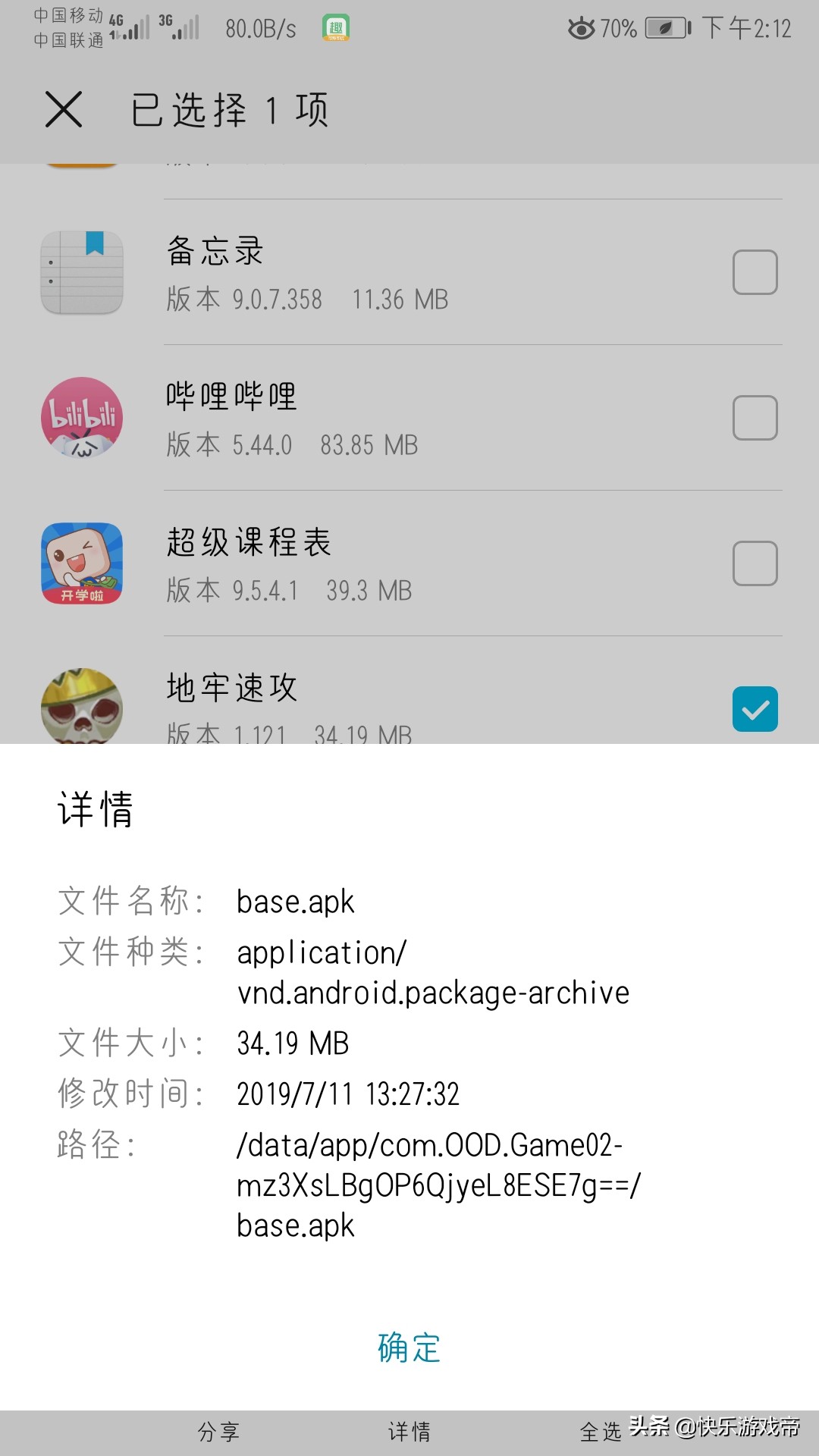Check the box for 备忘录

pyautogui.click(x=755, y=272)
